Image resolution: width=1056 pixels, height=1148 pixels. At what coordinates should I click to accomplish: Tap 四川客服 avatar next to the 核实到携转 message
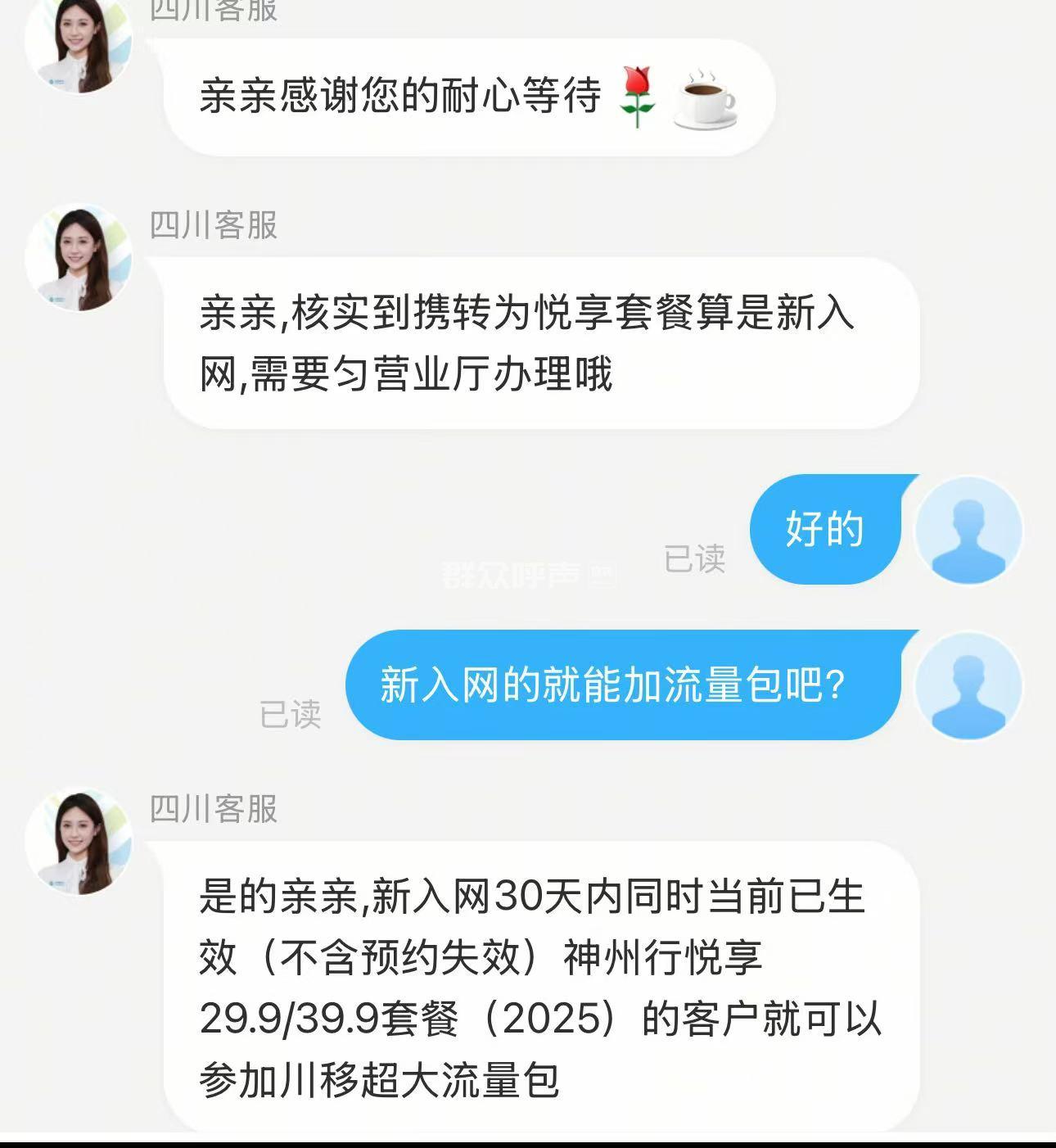pyautogui.click(x=79, y=257)
